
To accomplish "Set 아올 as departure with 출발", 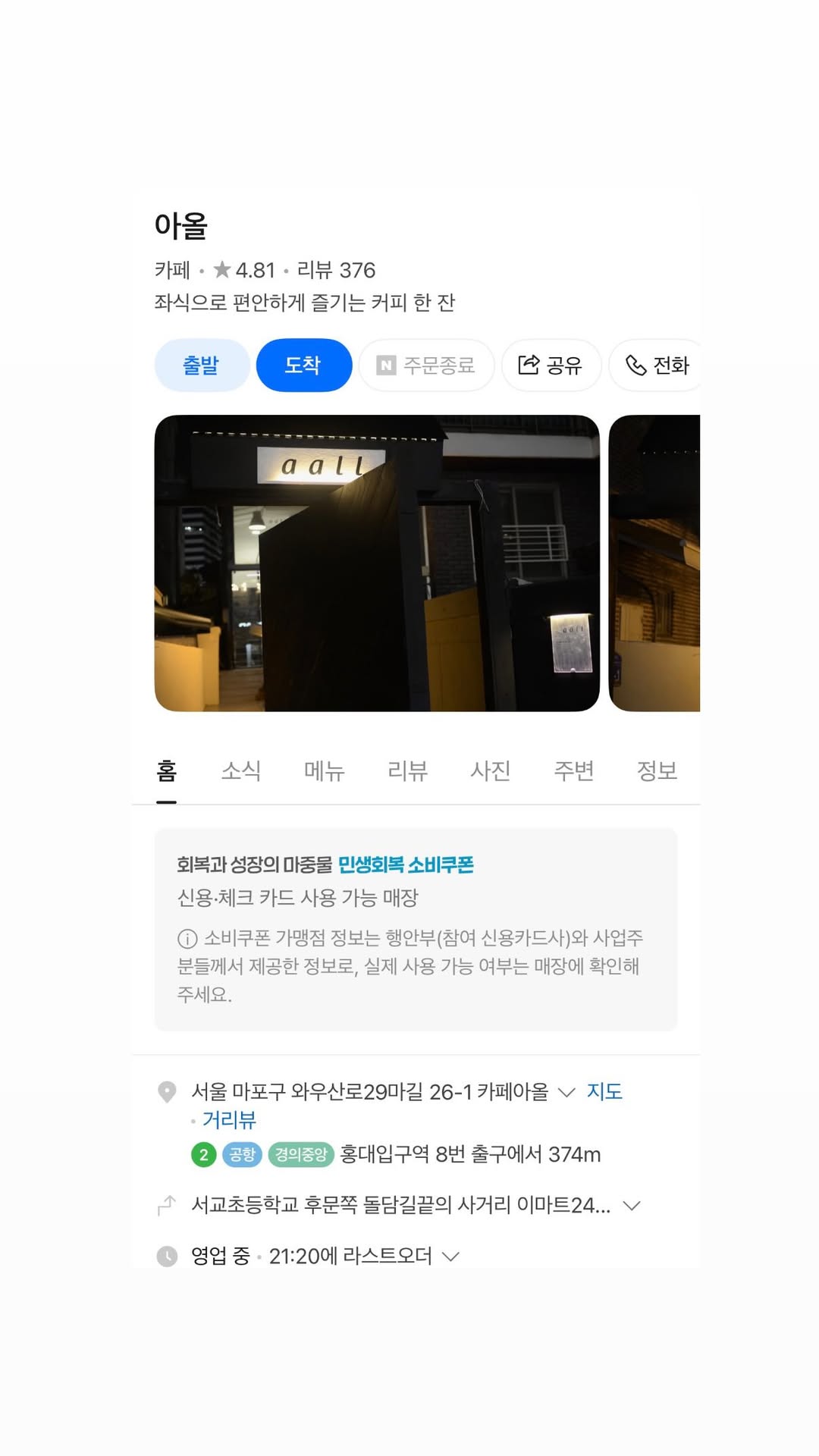I will (202, 366).
